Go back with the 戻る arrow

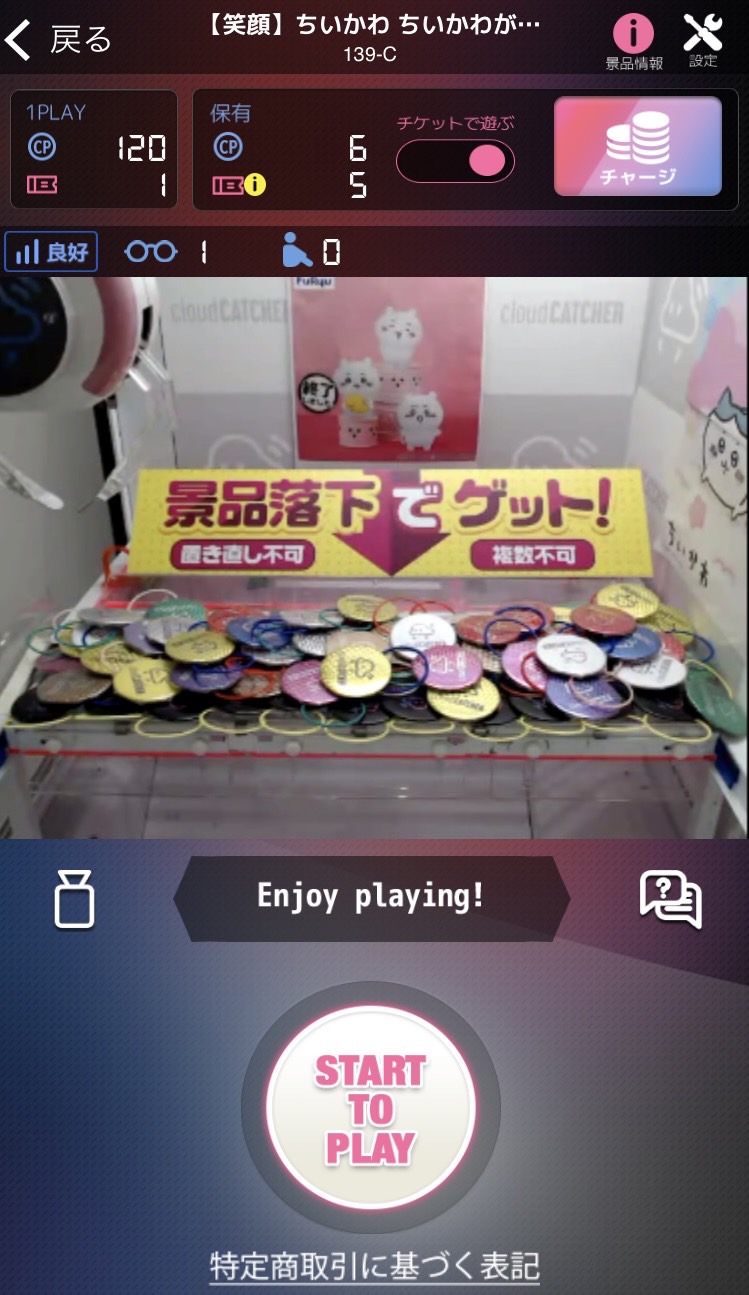pyautogui.click(x=58, y=39)
